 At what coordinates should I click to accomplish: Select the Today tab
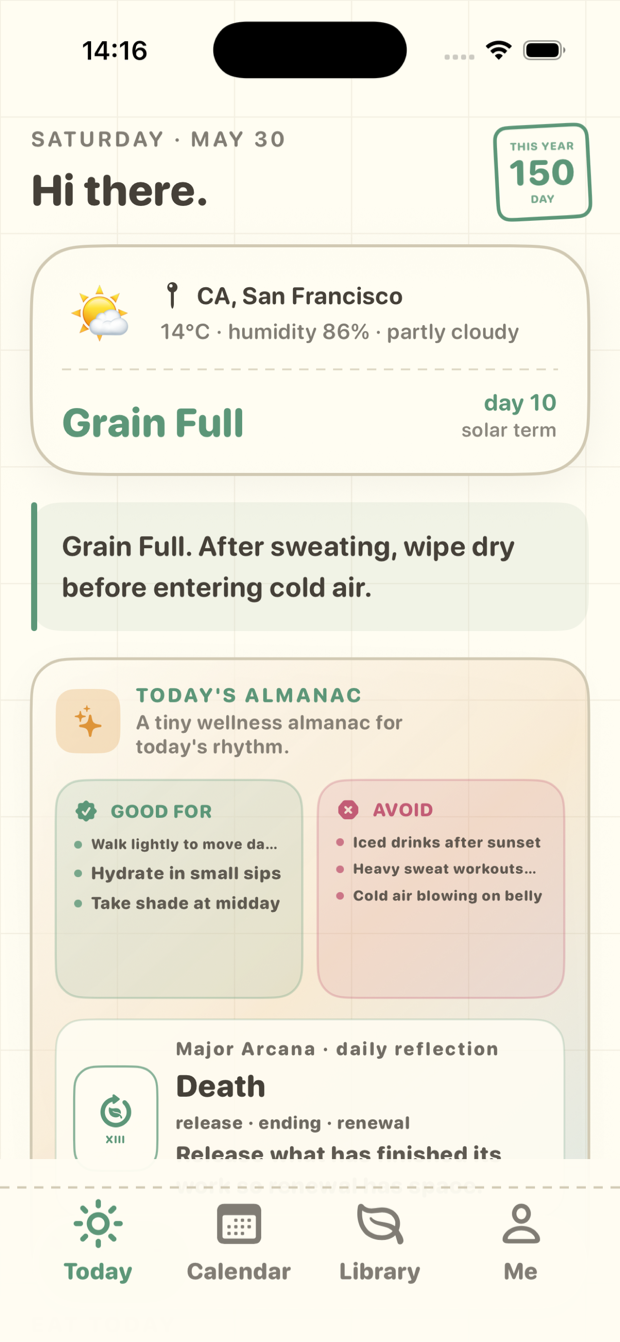point(98,1243)
